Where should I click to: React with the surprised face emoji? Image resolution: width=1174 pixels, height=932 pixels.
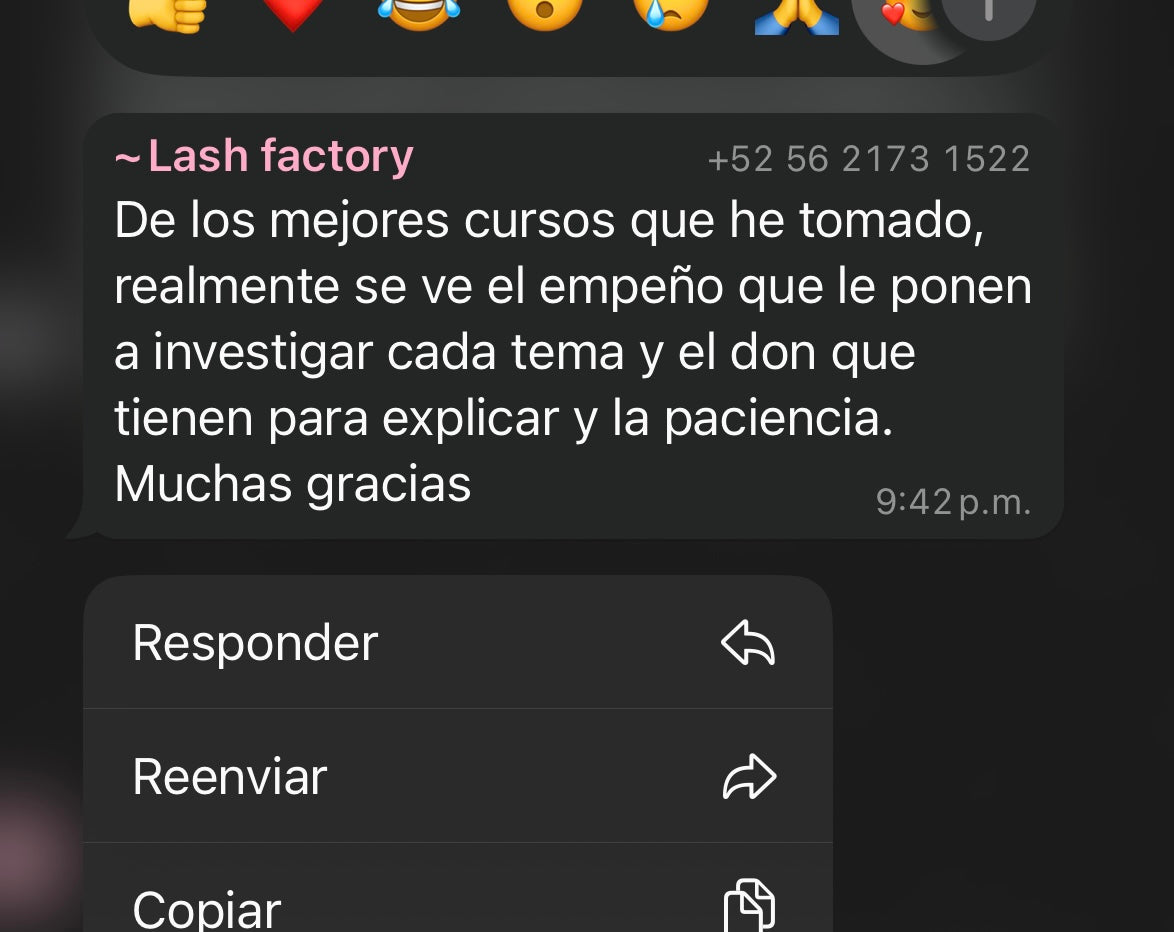[x=545, y=10]
